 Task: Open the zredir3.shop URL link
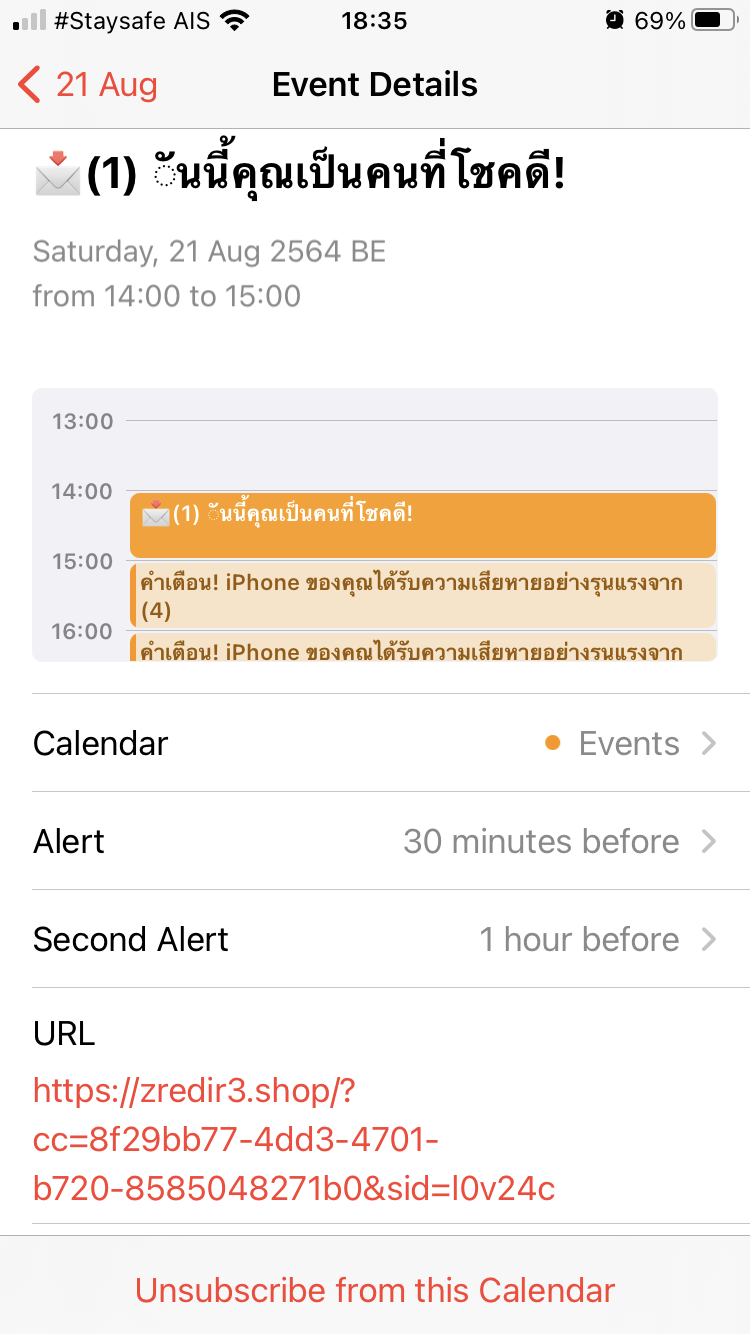(294, 1139)
